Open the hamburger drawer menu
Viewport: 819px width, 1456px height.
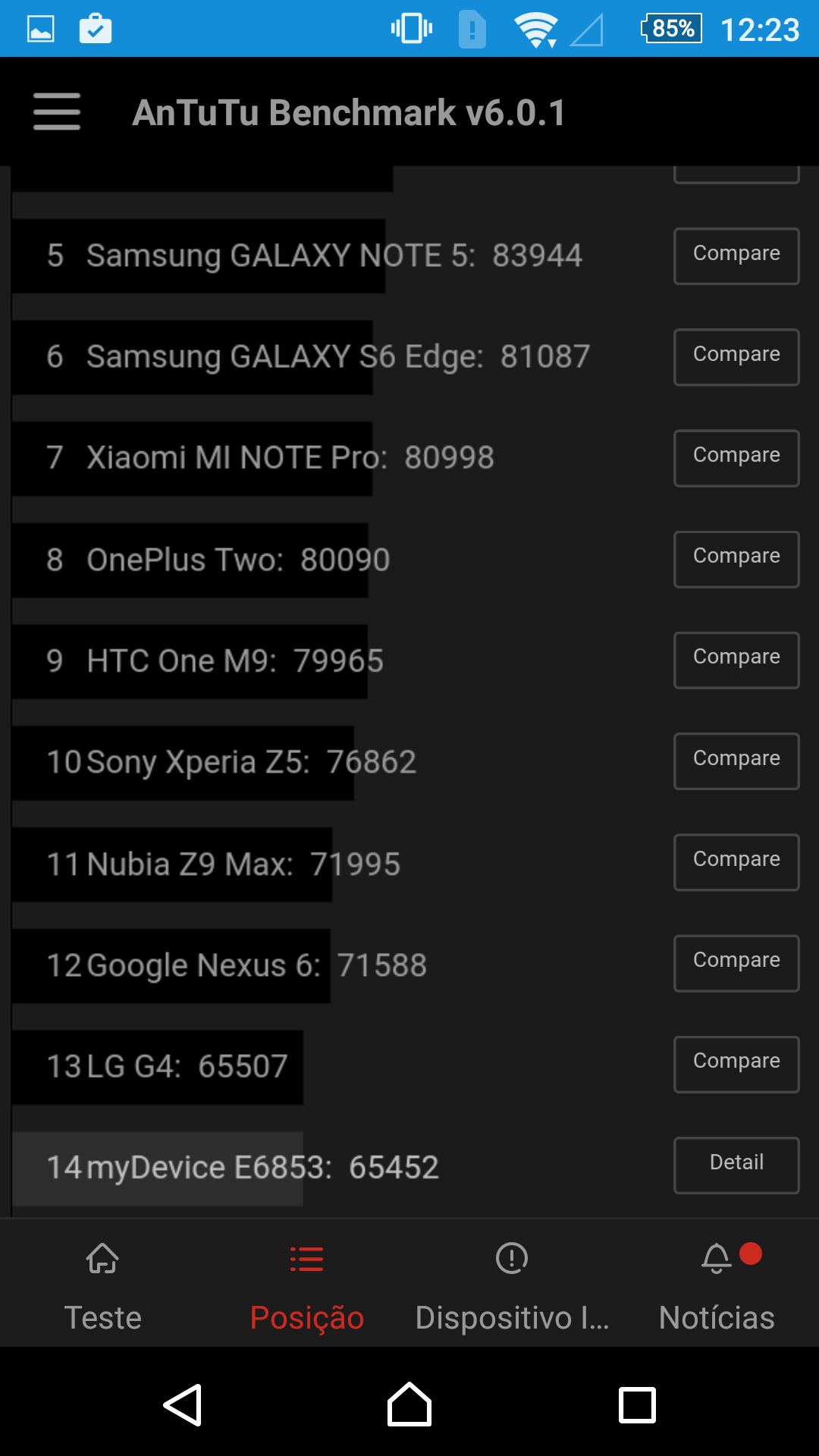point(57,112)
